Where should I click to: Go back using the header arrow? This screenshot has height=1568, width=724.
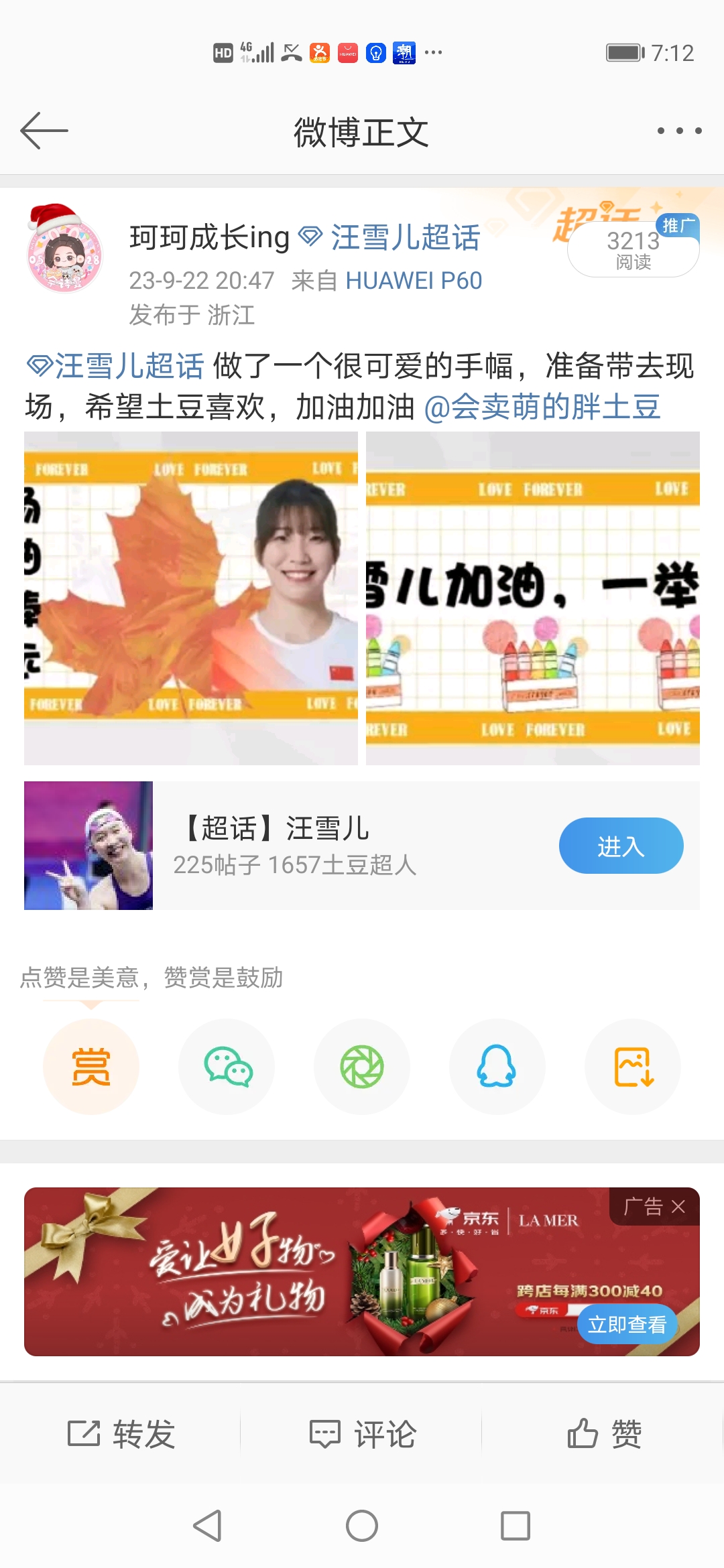tap(44, 131)
